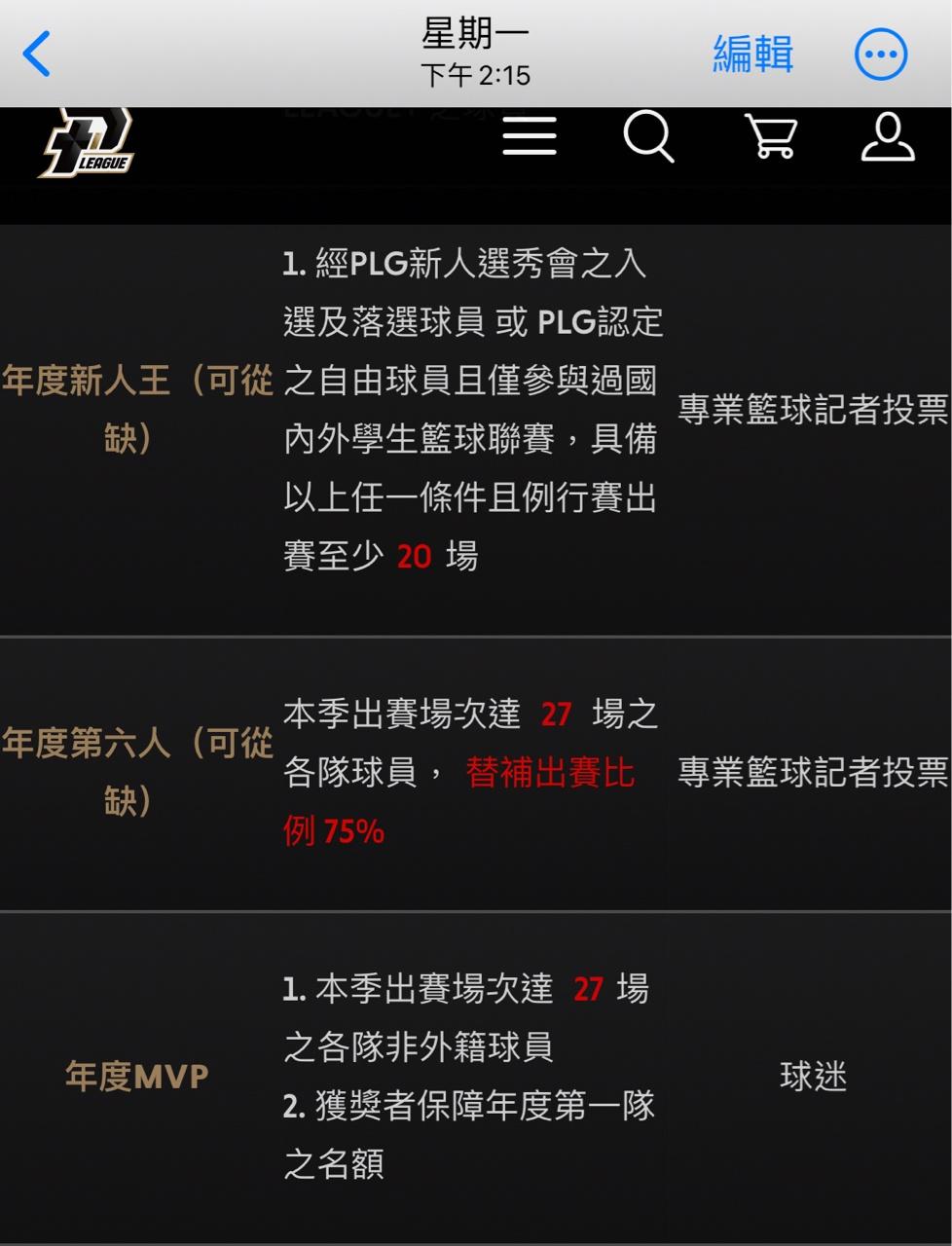Open the website search
The height and width of the screenshot is (1246, 952).
pyautogui.click(x=648, y=136)
